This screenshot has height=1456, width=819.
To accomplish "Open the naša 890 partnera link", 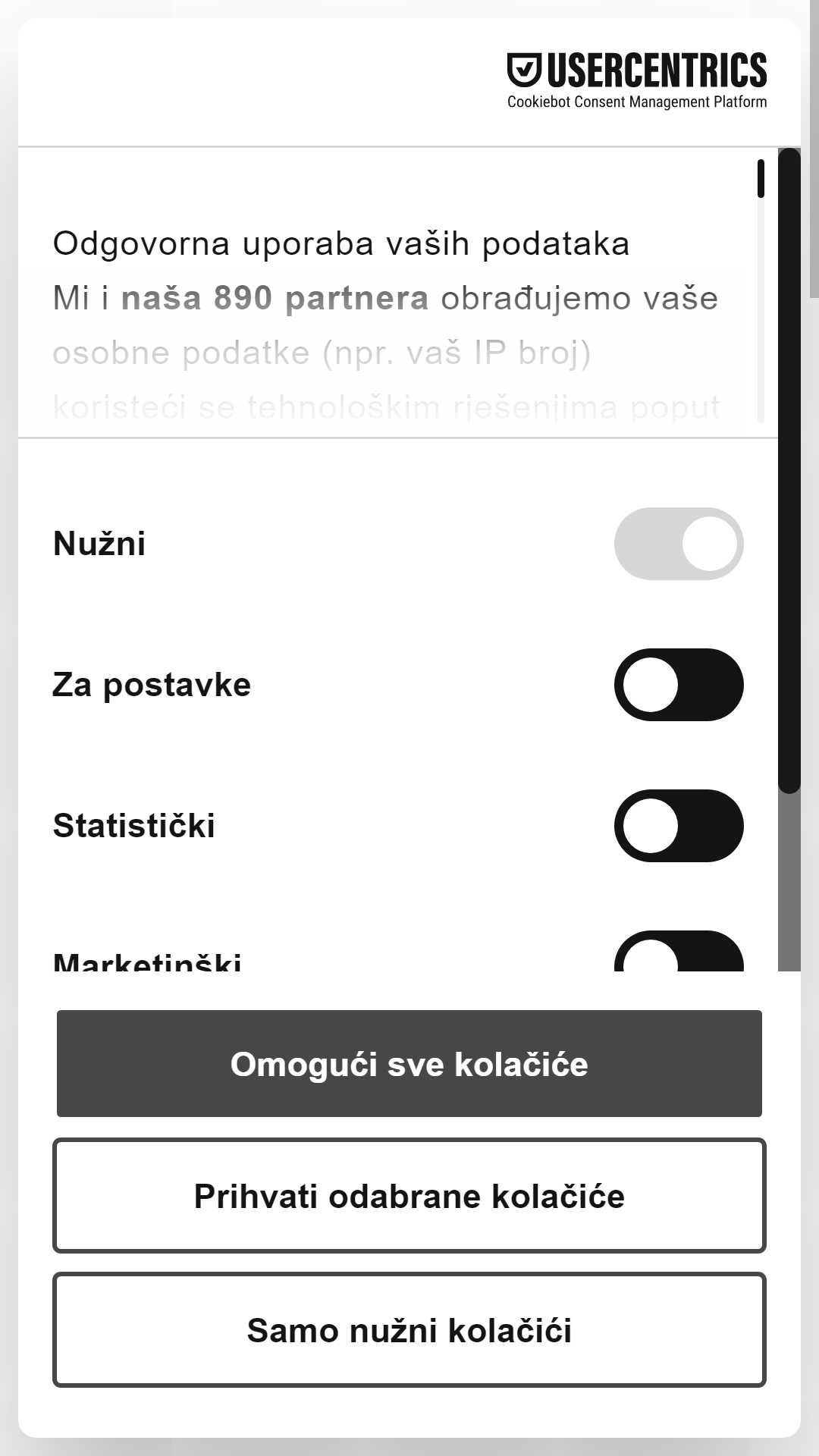I will coord(275,298).
